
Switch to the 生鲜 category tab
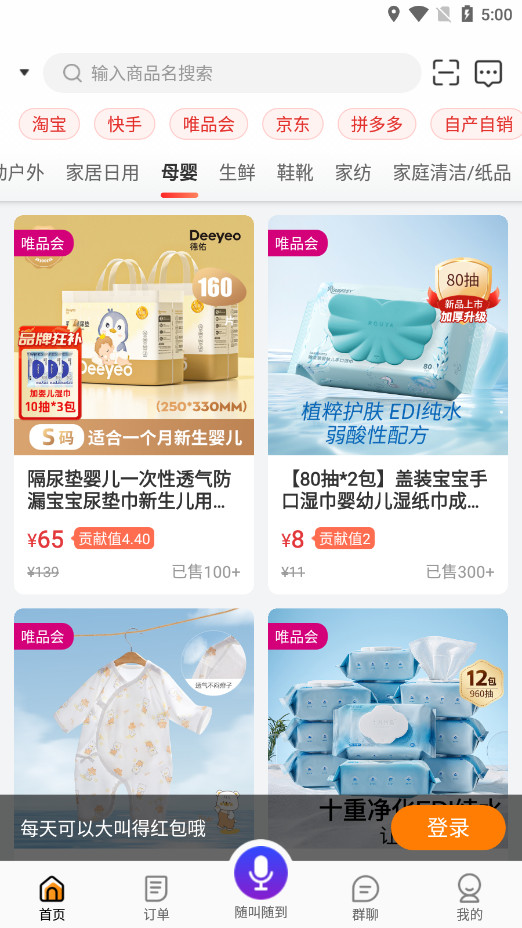237,173
